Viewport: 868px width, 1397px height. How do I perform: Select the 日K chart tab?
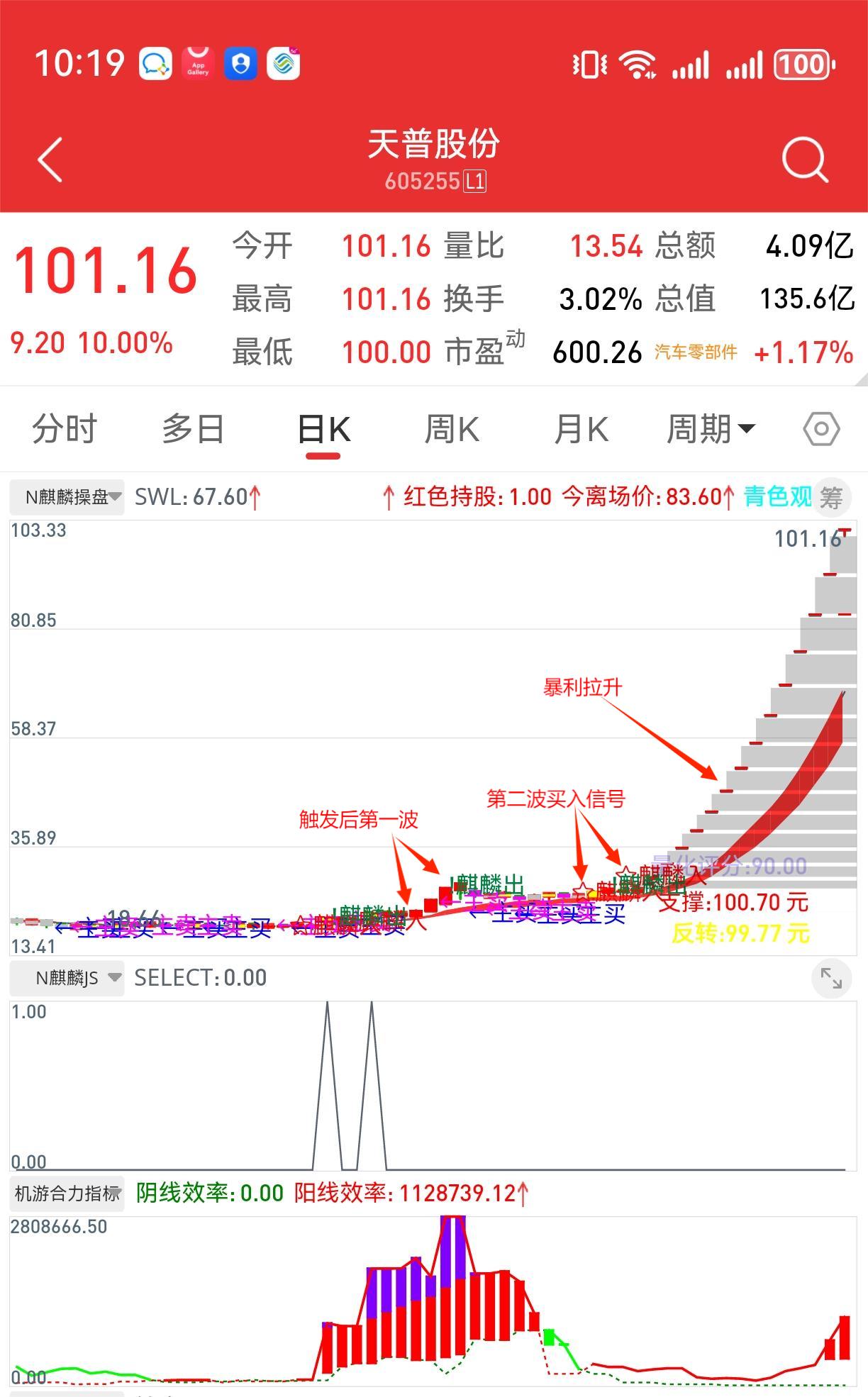coord(323,430)
